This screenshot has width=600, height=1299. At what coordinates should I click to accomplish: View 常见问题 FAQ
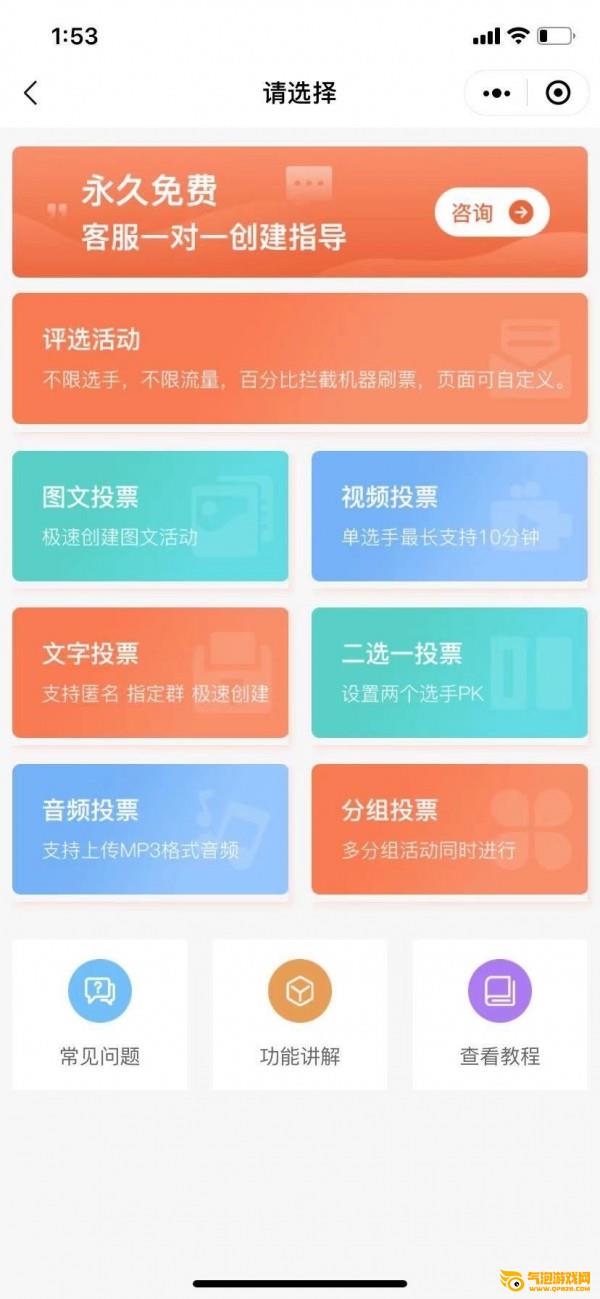coord(100,1014)
